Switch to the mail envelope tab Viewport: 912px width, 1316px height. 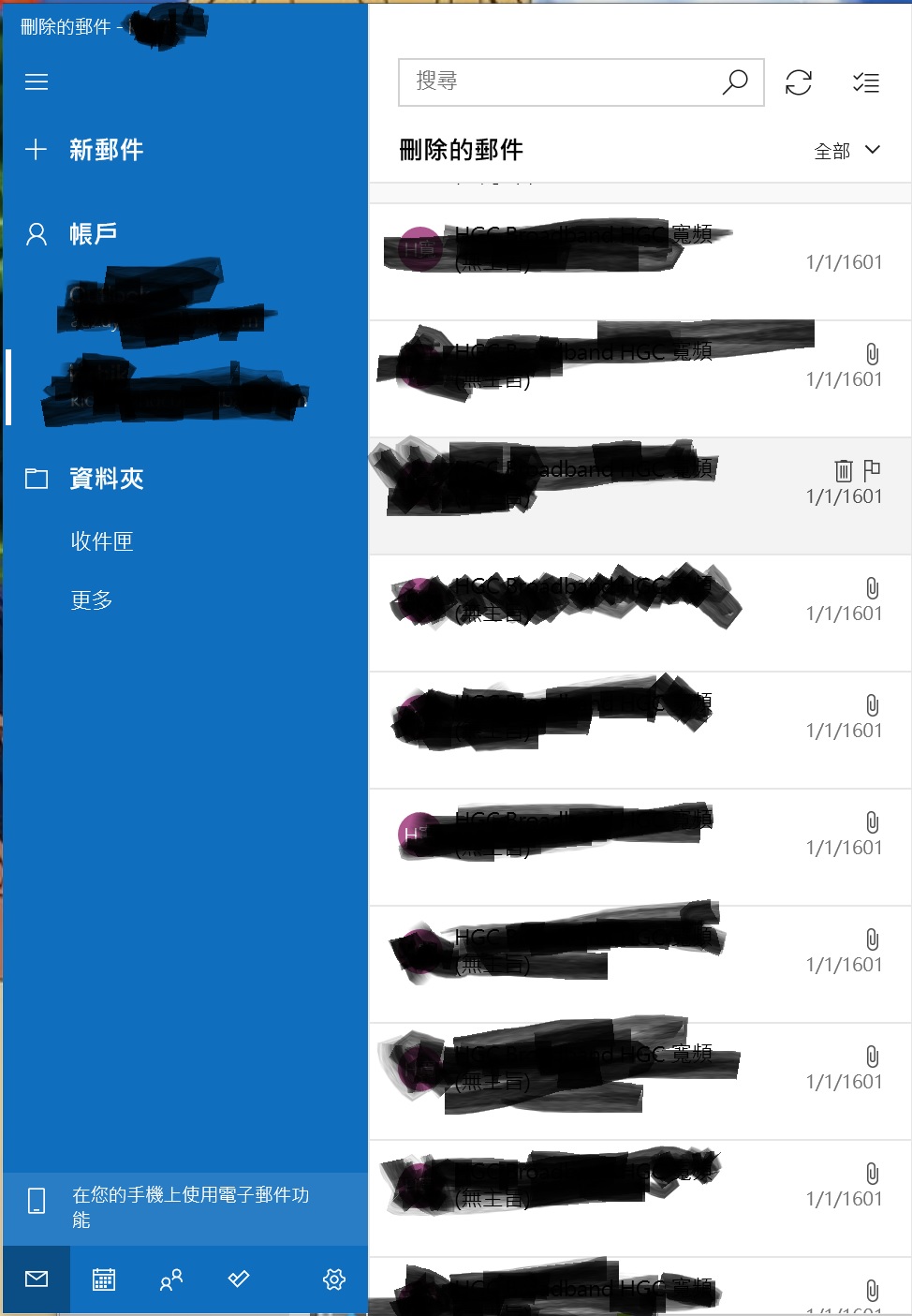37,1279
